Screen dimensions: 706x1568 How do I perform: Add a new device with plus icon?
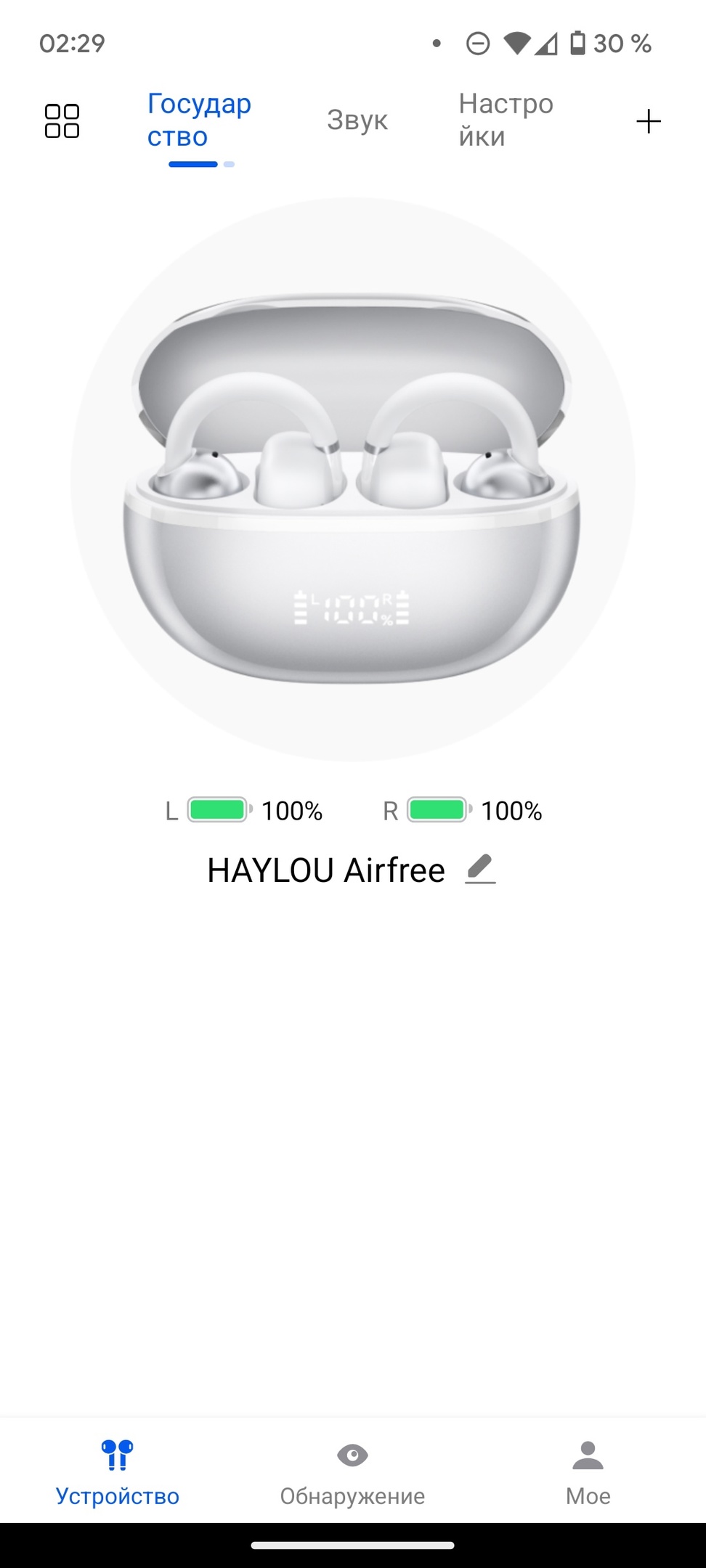click(x=648, y=121)
